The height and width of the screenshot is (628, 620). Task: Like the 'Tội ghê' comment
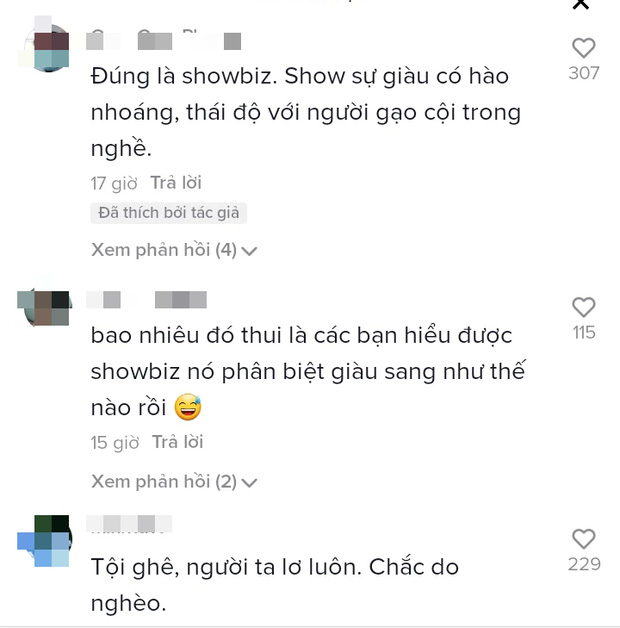click(x=583, y=539)
